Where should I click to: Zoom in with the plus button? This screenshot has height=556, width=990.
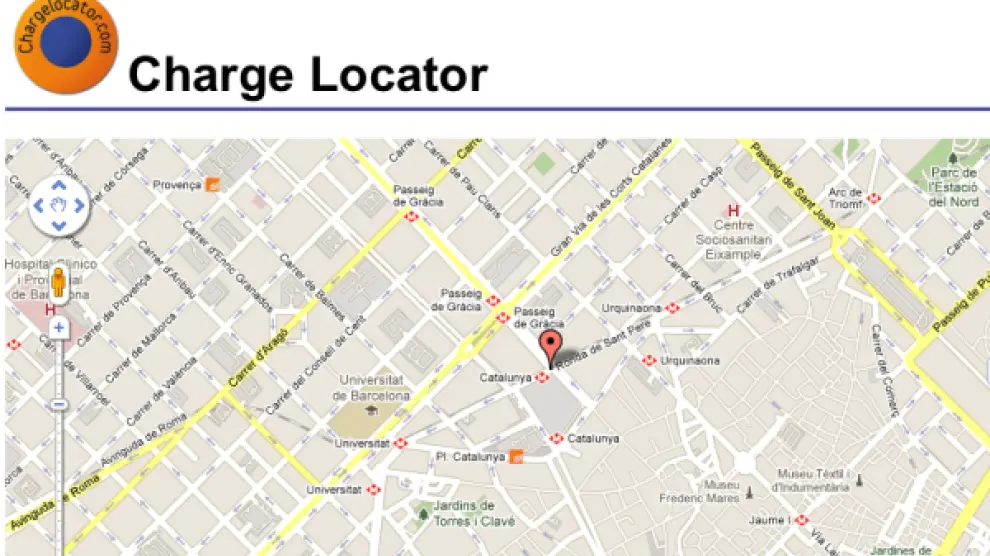click(x=59, y=328)
